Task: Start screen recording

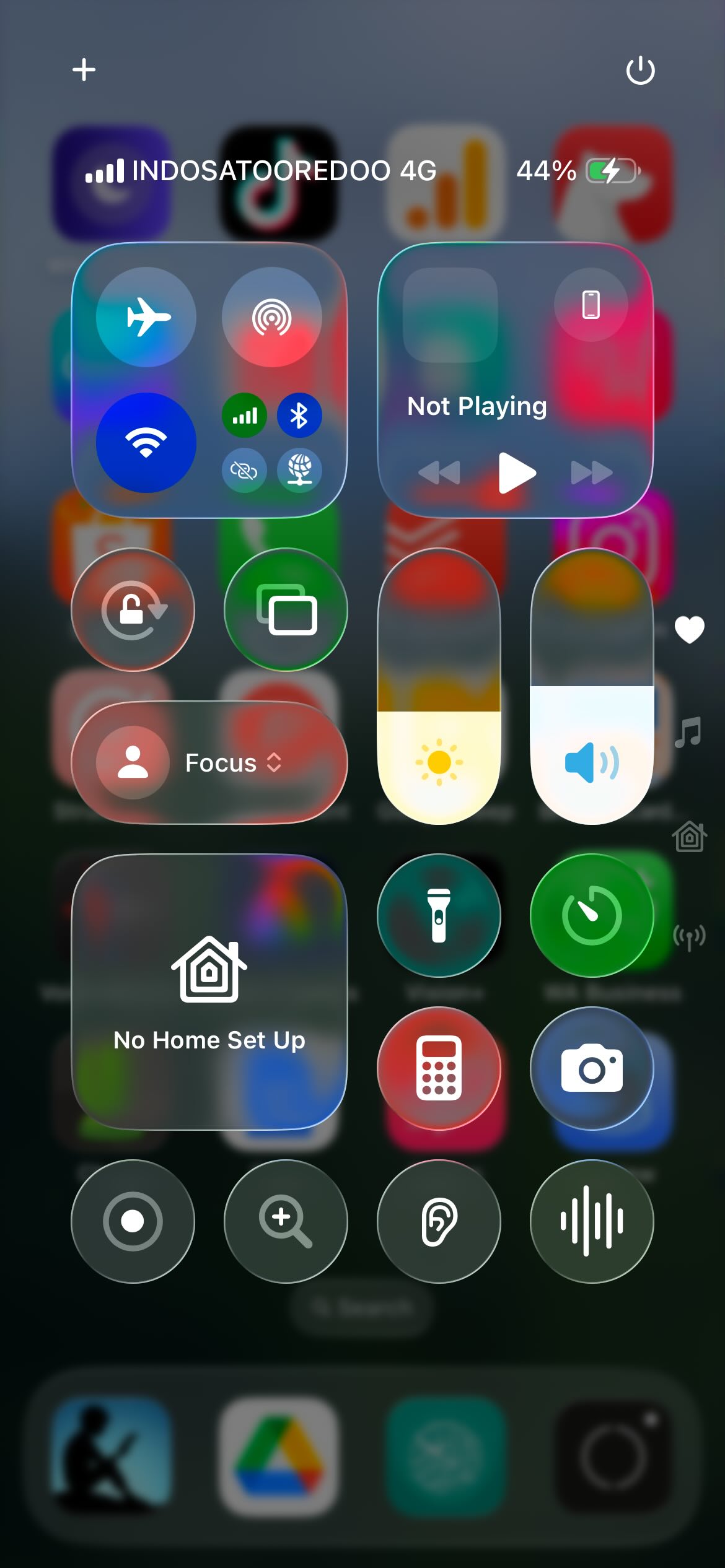Action: (133, 1221)
